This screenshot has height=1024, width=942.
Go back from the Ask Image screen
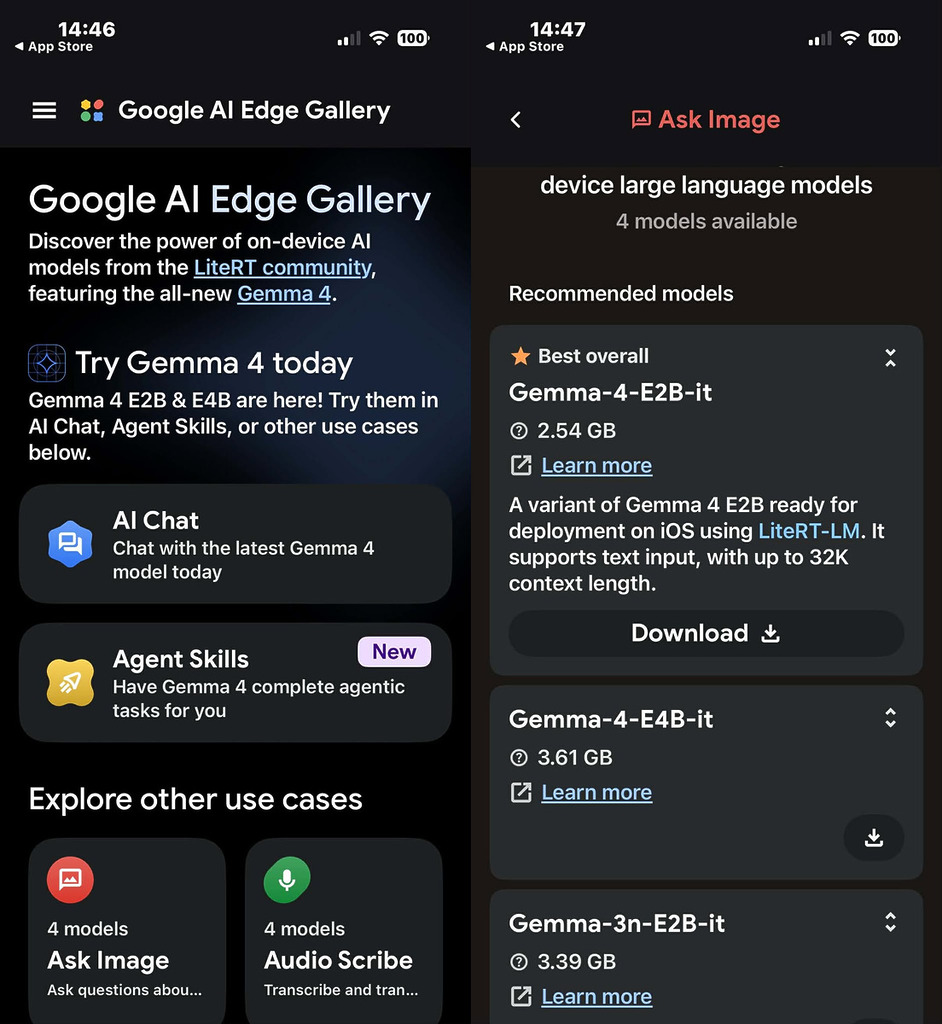coord(516,120)
